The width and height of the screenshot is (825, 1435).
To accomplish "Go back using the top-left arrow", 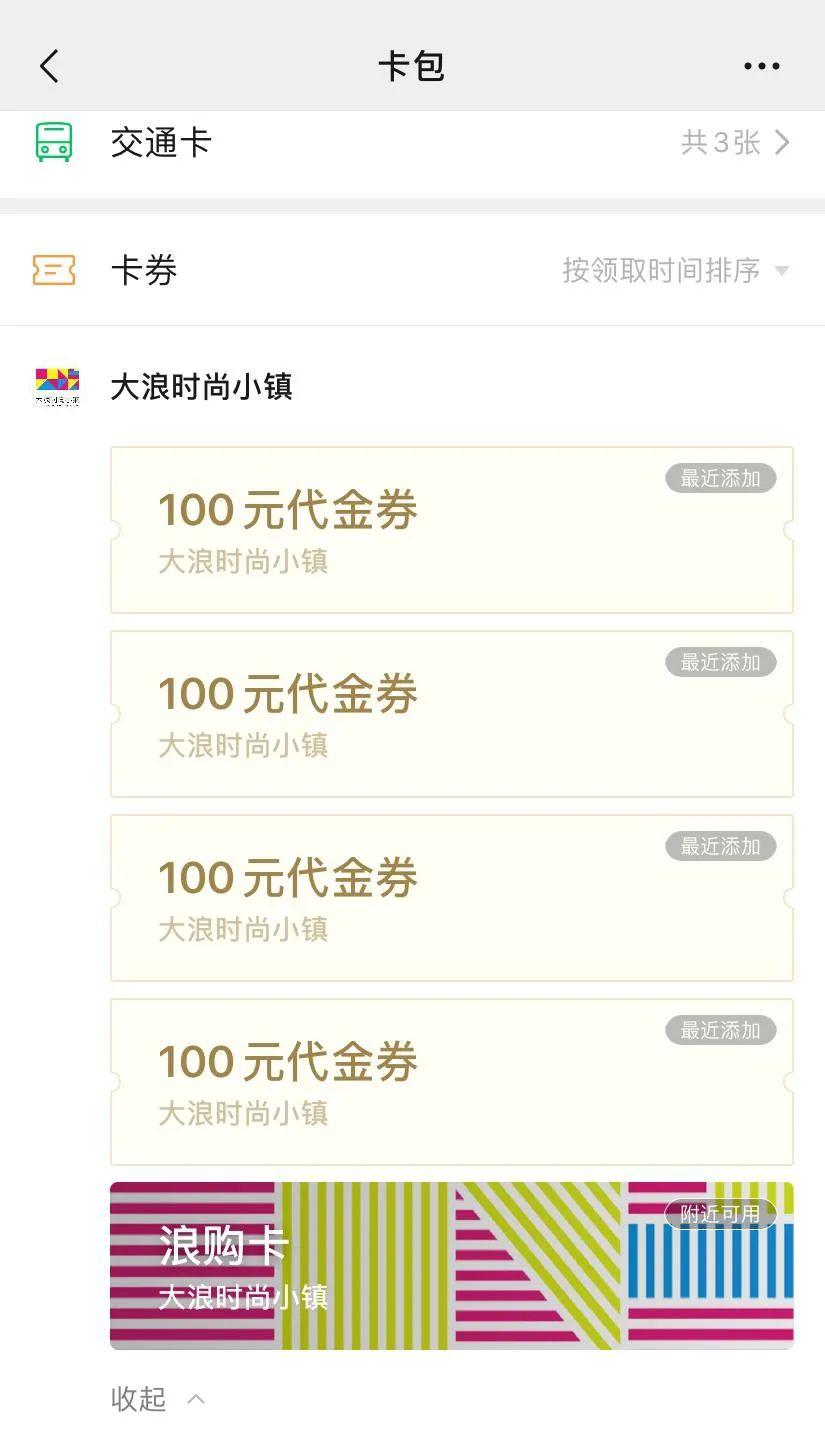I will 49,66.
